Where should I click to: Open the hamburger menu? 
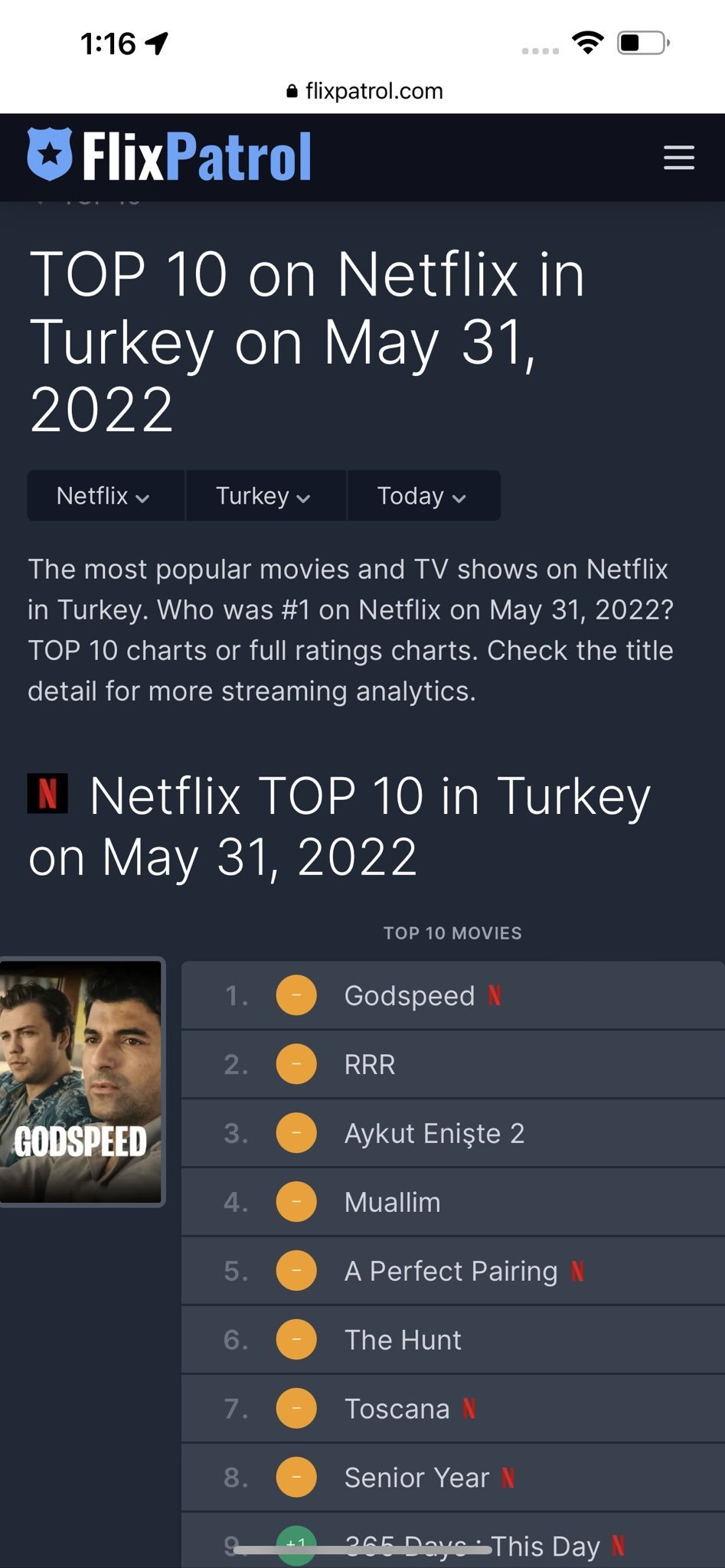tap(678, 158)
